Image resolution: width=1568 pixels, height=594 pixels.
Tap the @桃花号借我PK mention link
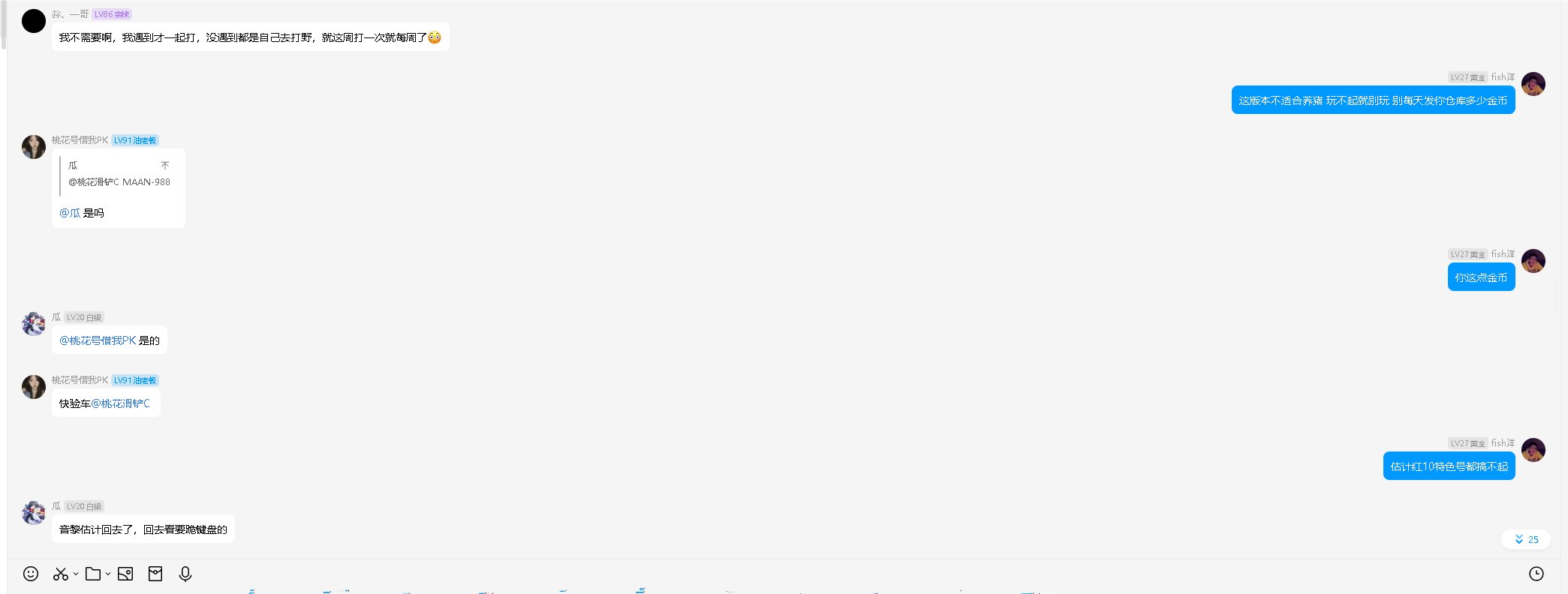(98, 340)
